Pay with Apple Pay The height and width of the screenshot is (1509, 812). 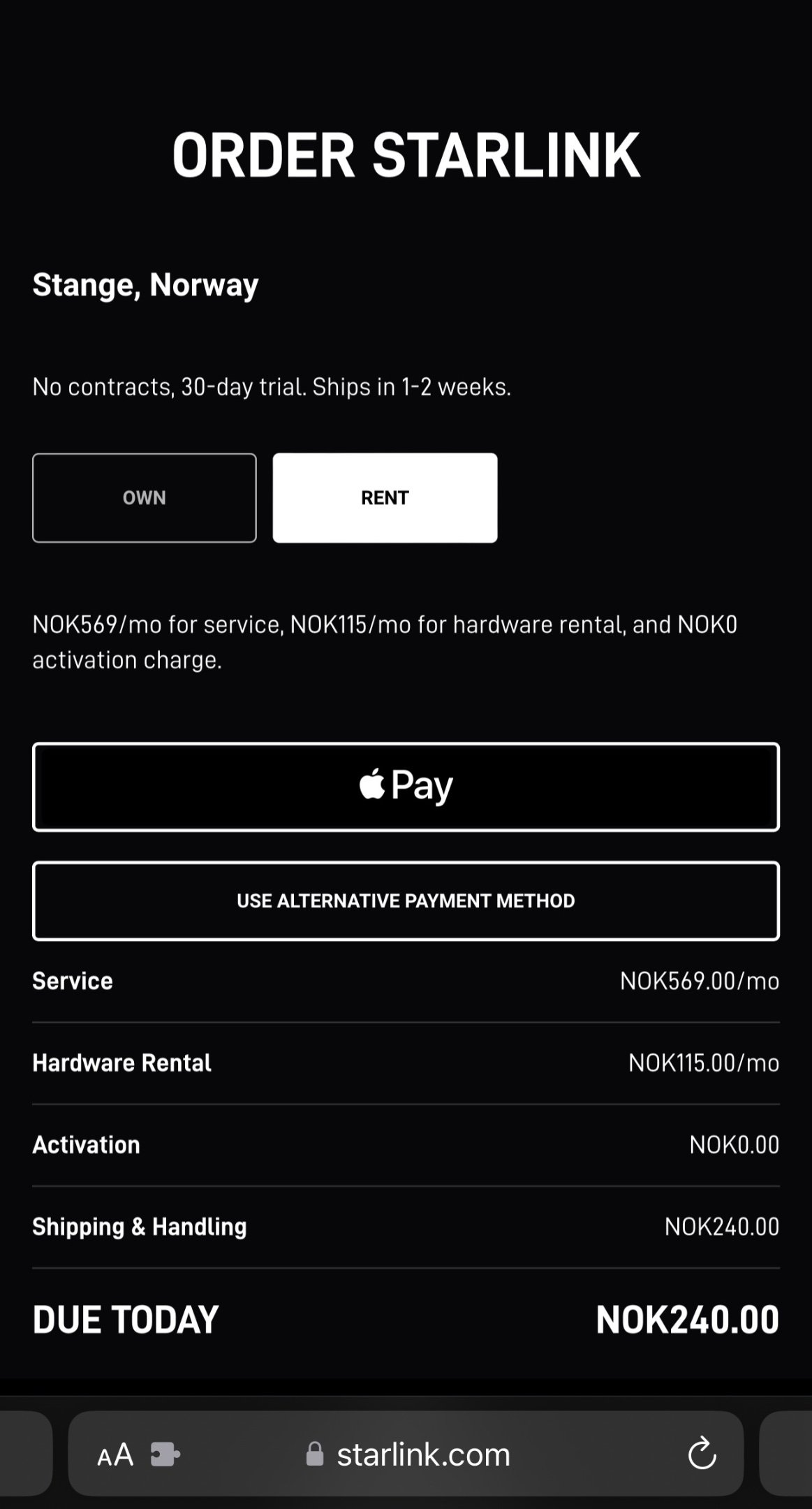[406, 787]
